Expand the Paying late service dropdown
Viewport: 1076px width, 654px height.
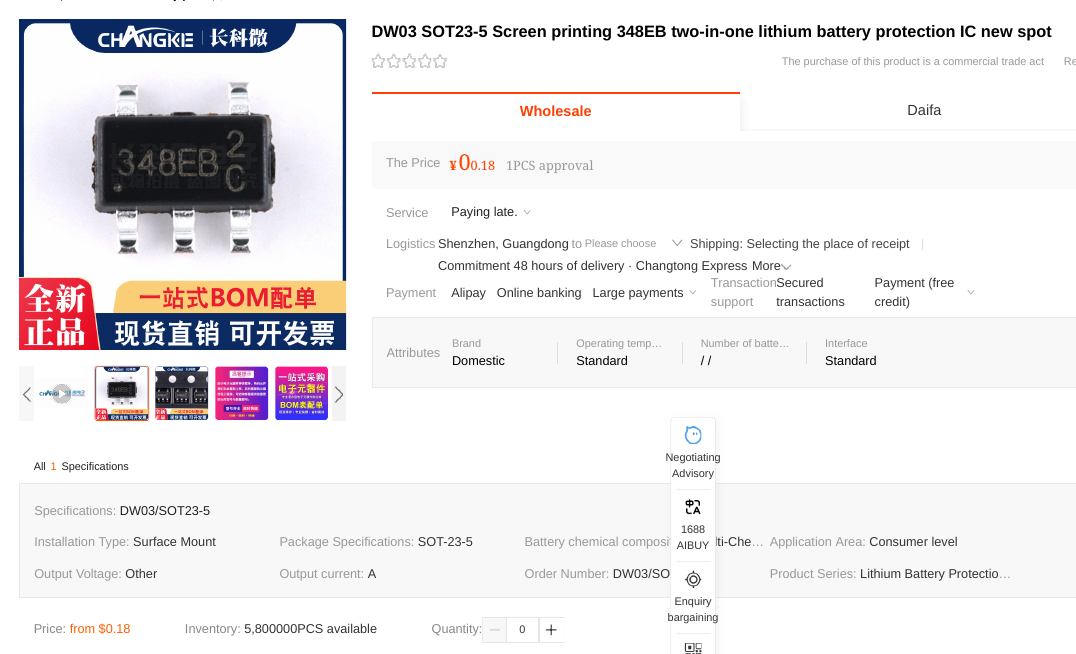(x=491, y=212)
